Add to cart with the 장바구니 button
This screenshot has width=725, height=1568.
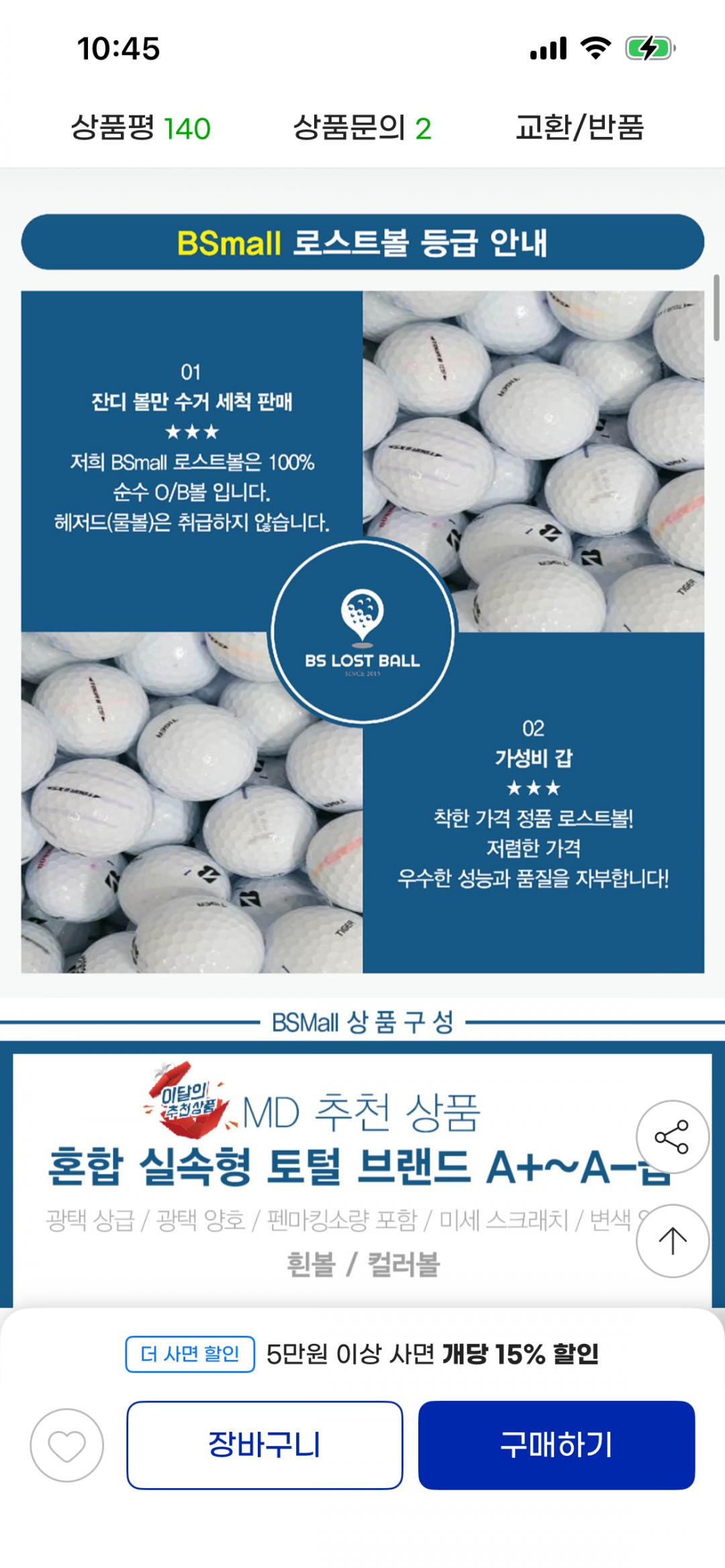coord(264,1445)
